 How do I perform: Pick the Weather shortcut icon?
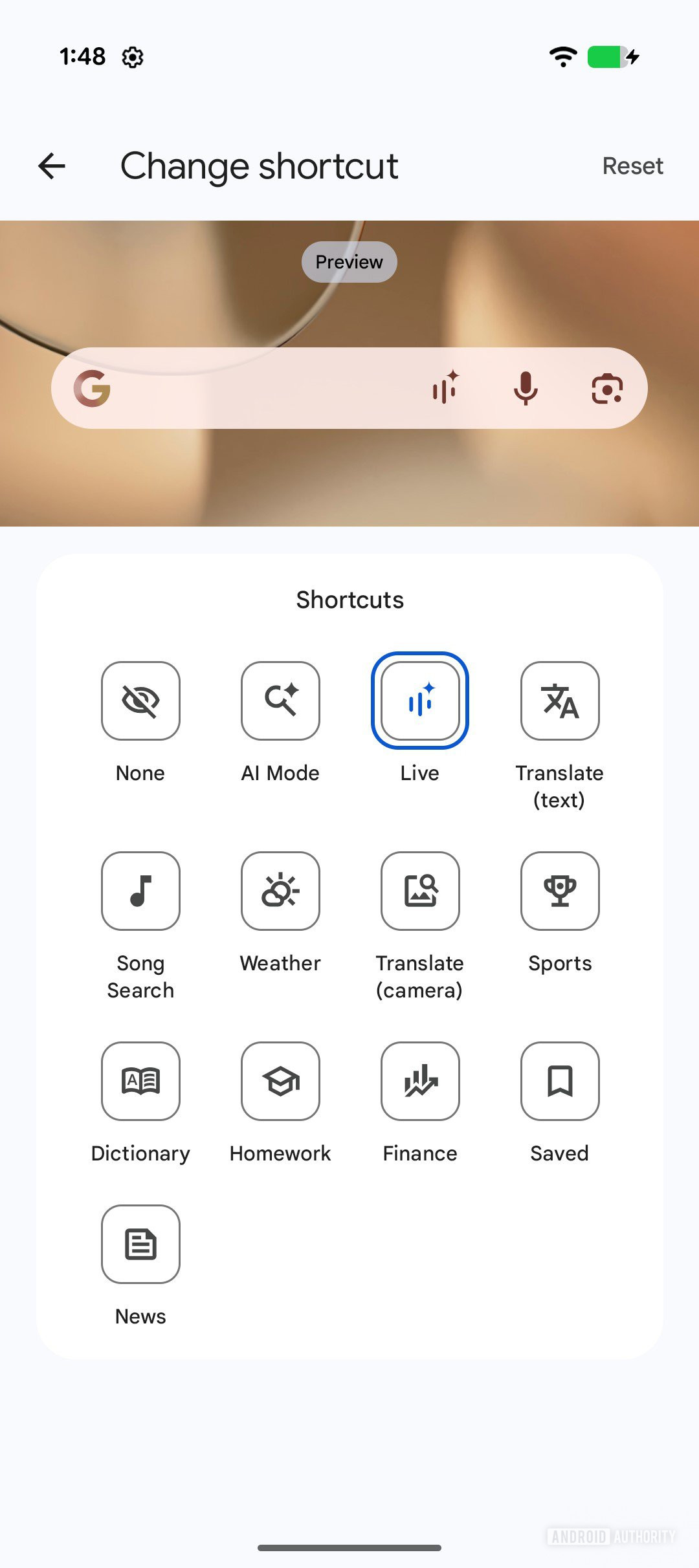[x=280, y=891]
